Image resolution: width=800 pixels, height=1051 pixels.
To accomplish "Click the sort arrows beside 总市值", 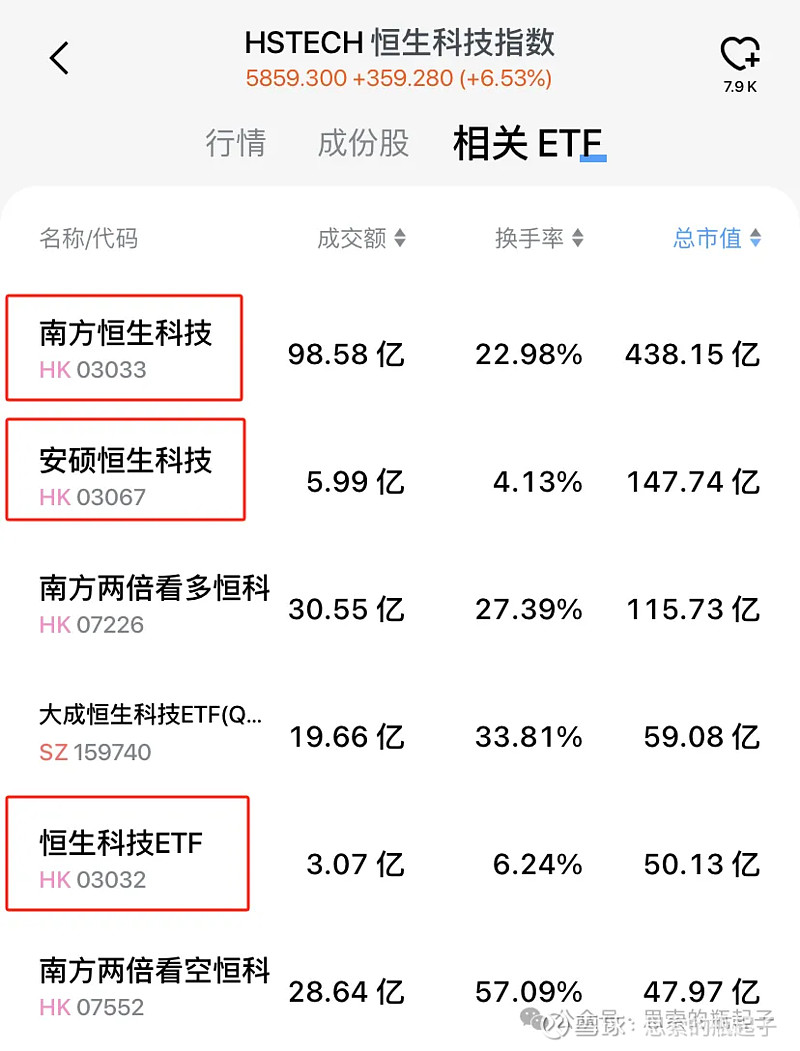I will tap(756, 238).
